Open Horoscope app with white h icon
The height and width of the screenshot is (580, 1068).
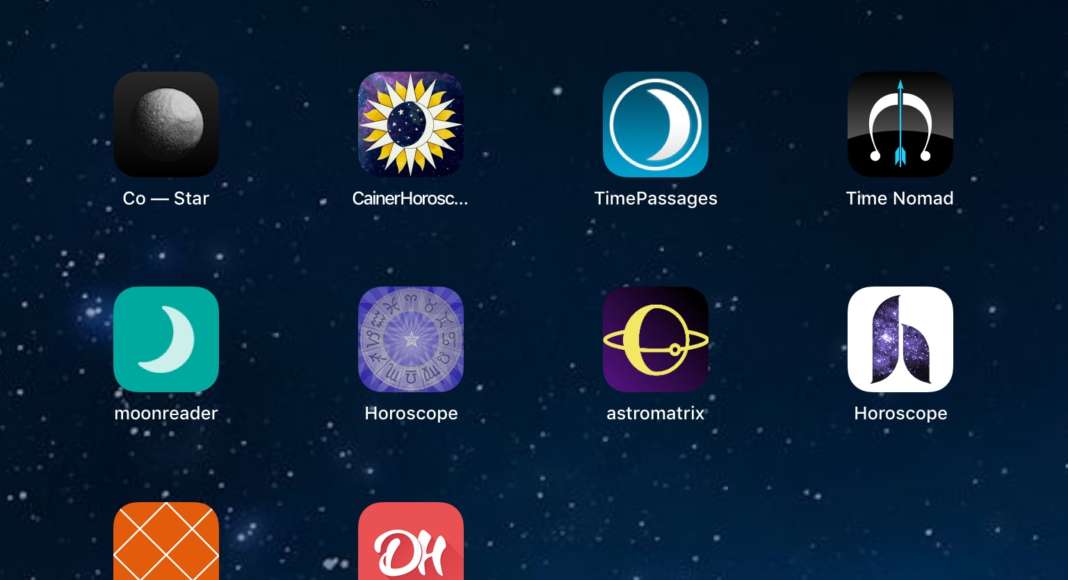click(x=900, y=340)
